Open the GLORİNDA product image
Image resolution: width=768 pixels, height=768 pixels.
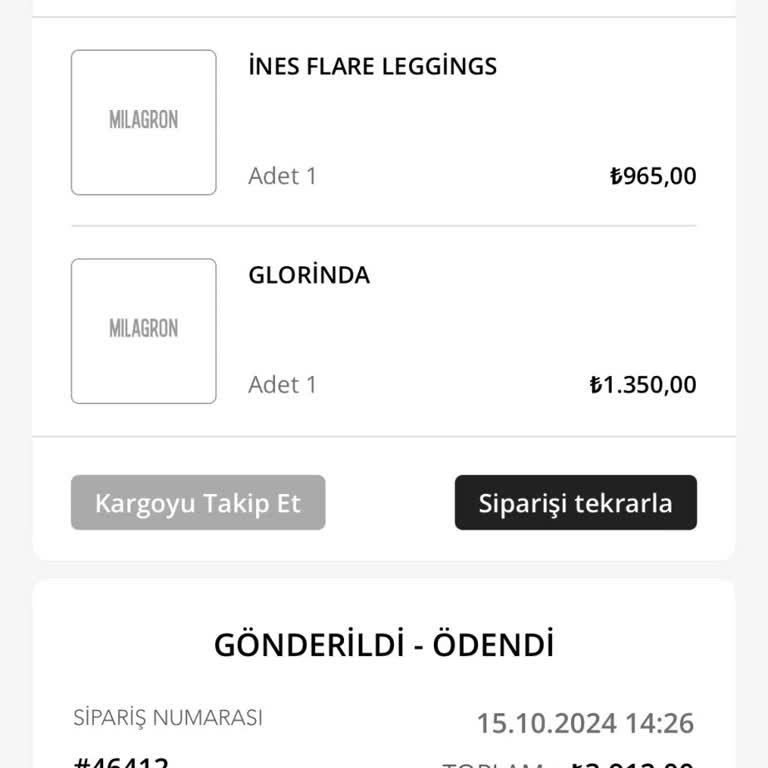point(144,331)
